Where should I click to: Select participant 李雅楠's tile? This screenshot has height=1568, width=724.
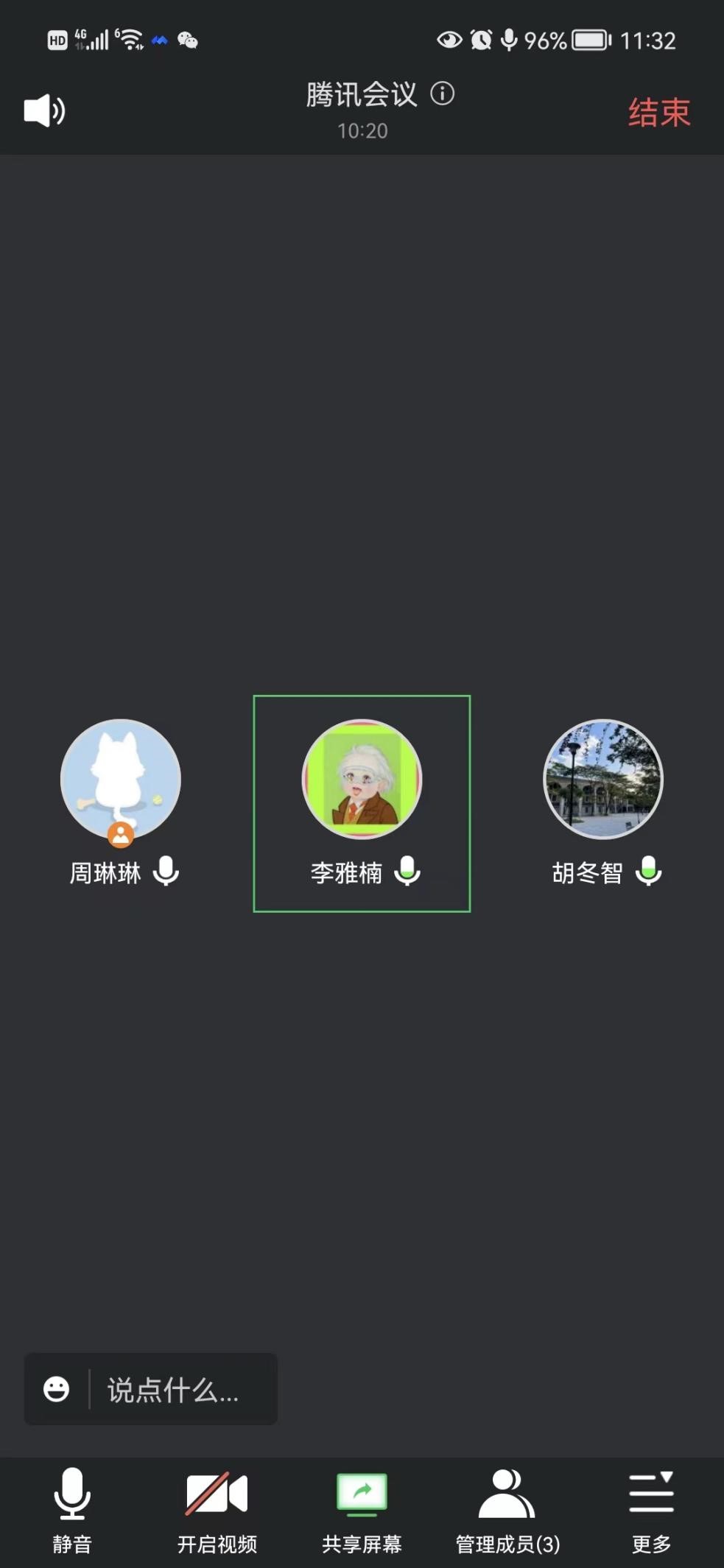pos(362,803)
